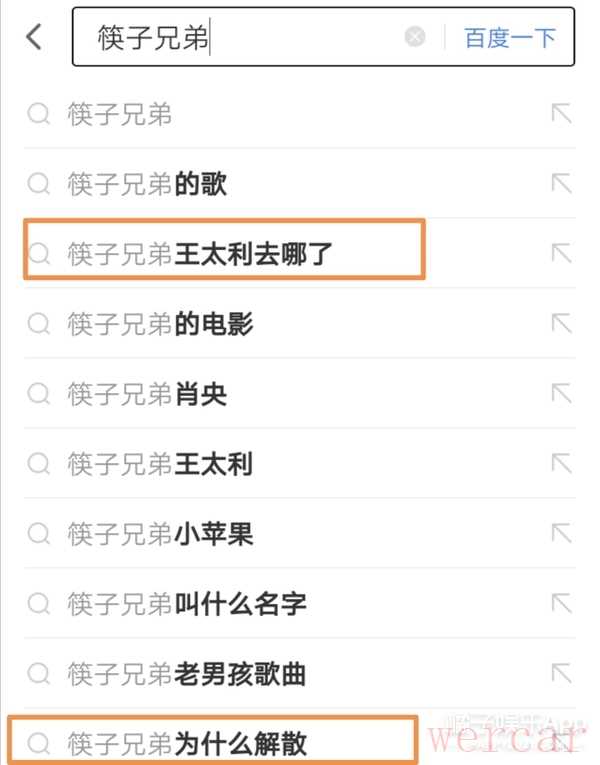Tap the arrow icon beside 筷子兄弟小苹果
This screenshot has width=600, height=765.
pyautogui.click(x=561, y=534)
